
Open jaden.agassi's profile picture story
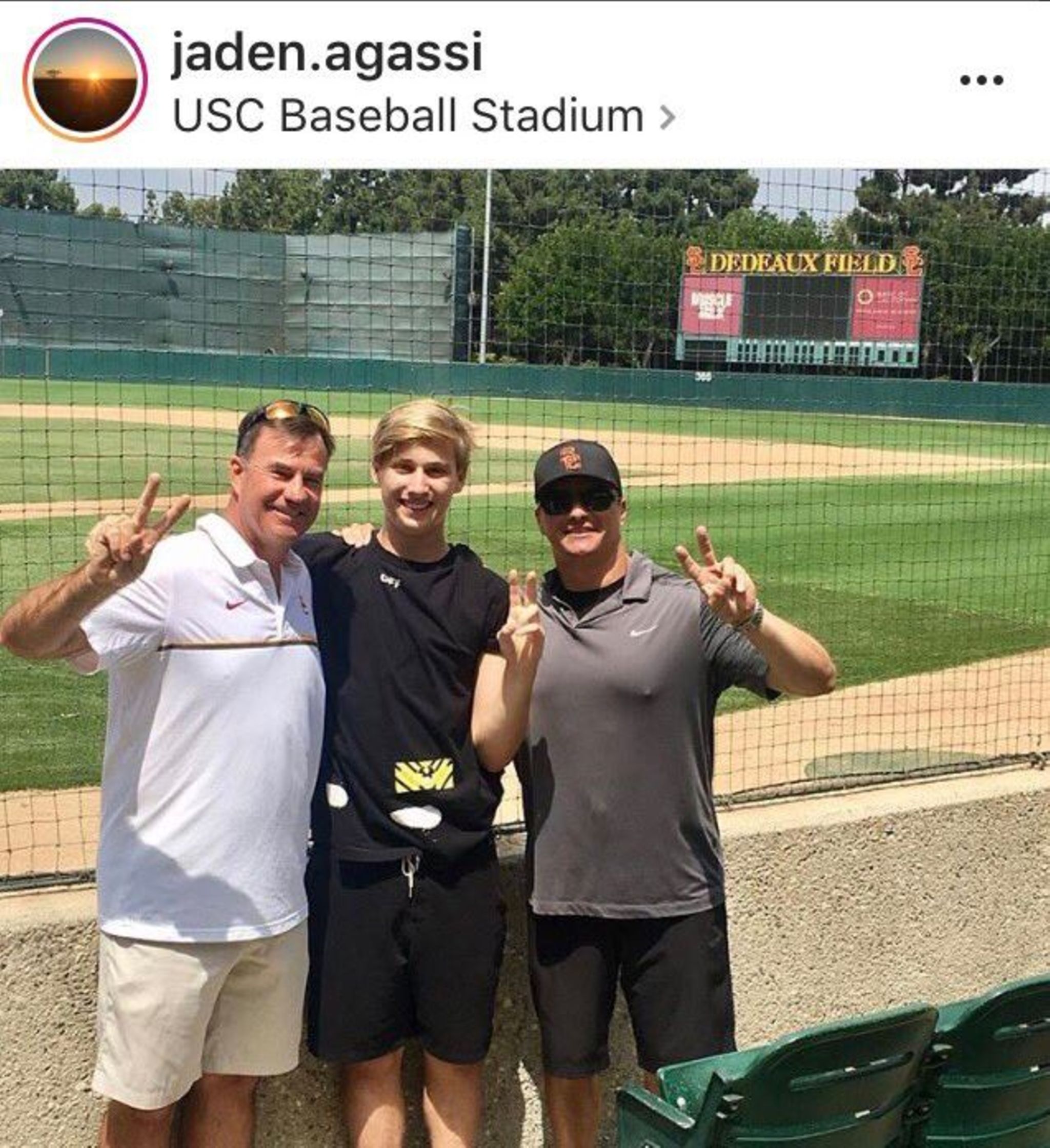(x=85, y=80)
